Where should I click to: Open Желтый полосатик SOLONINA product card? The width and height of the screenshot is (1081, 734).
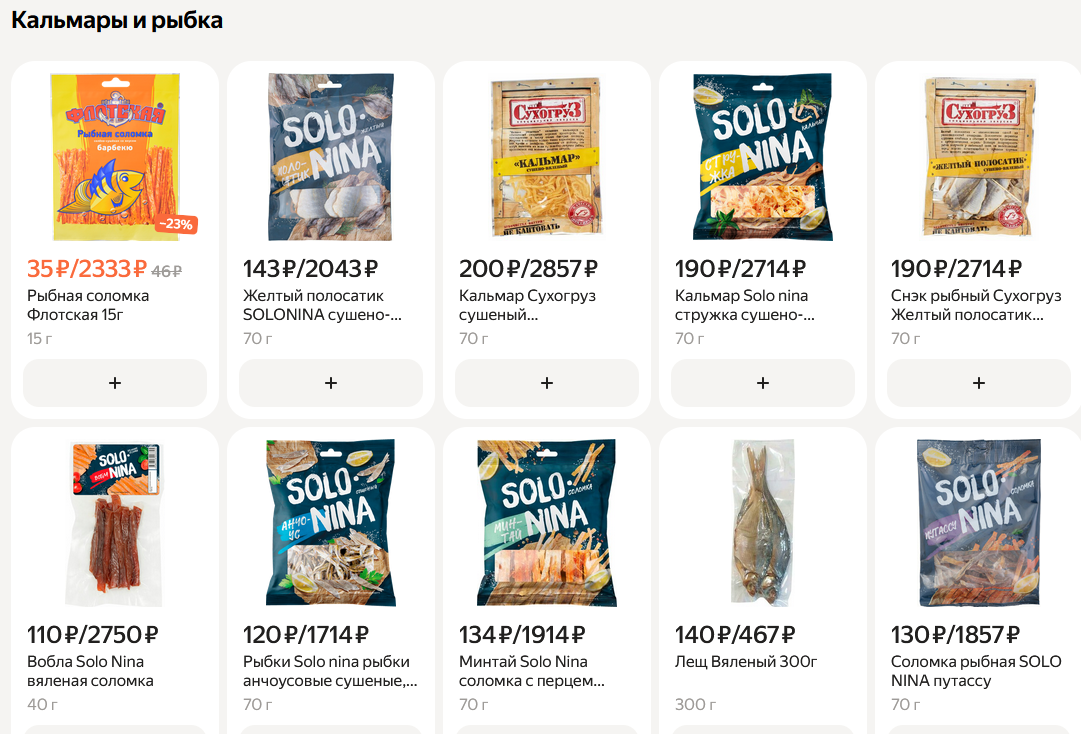pyautogui.click(x=330, y=157)
